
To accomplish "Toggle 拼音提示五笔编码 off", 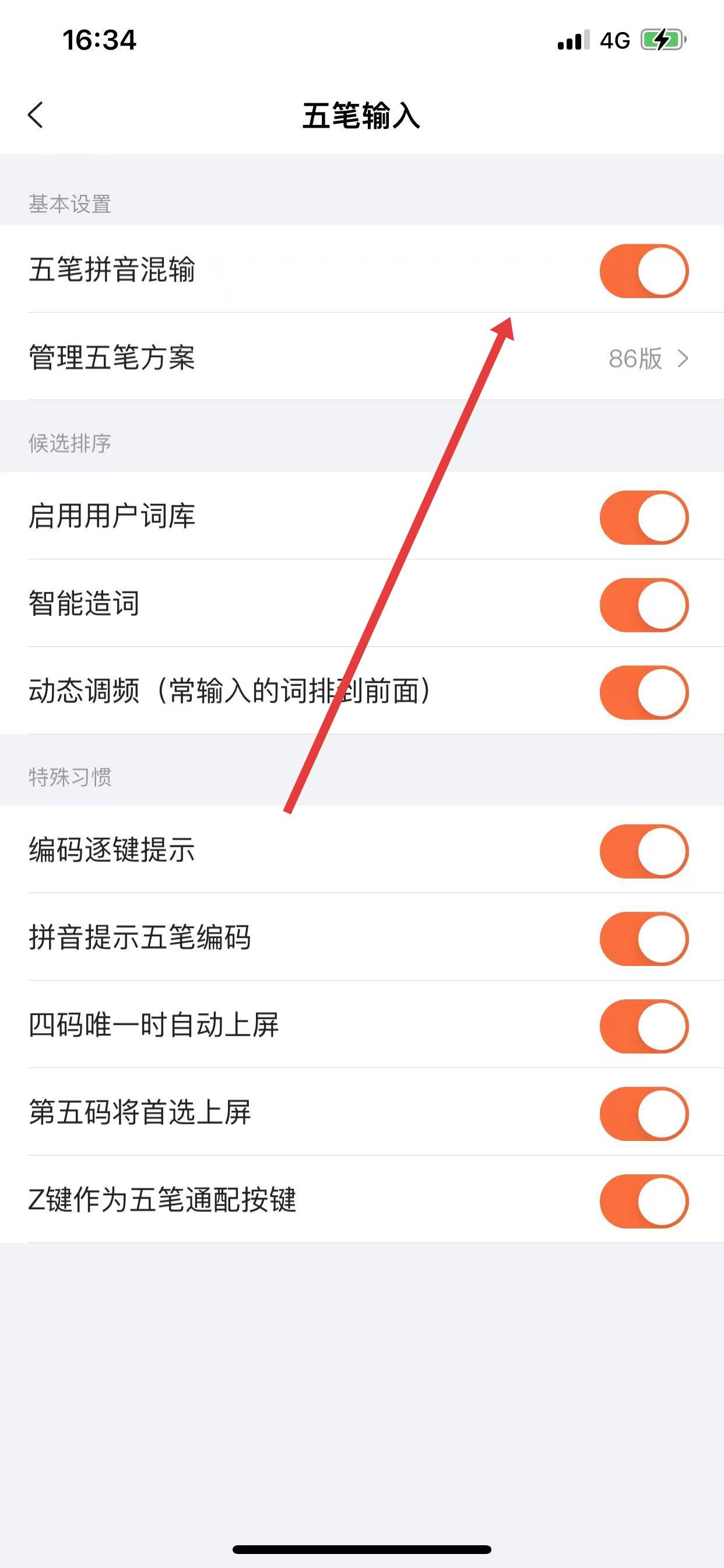I will coord(644,939).
